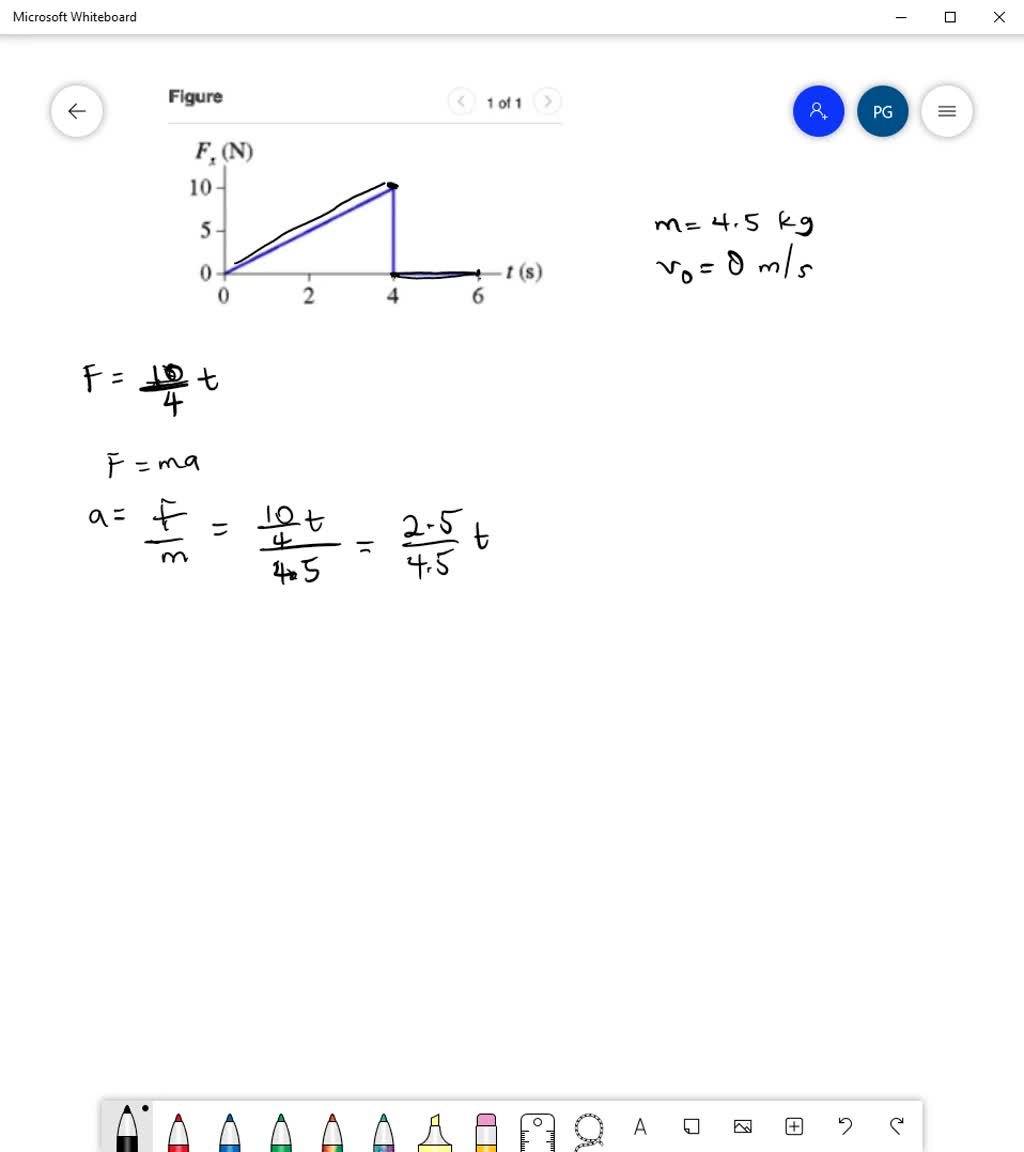Select the galaxy pen
Screen dimensions: 1024x1152
click(384, 1129)
